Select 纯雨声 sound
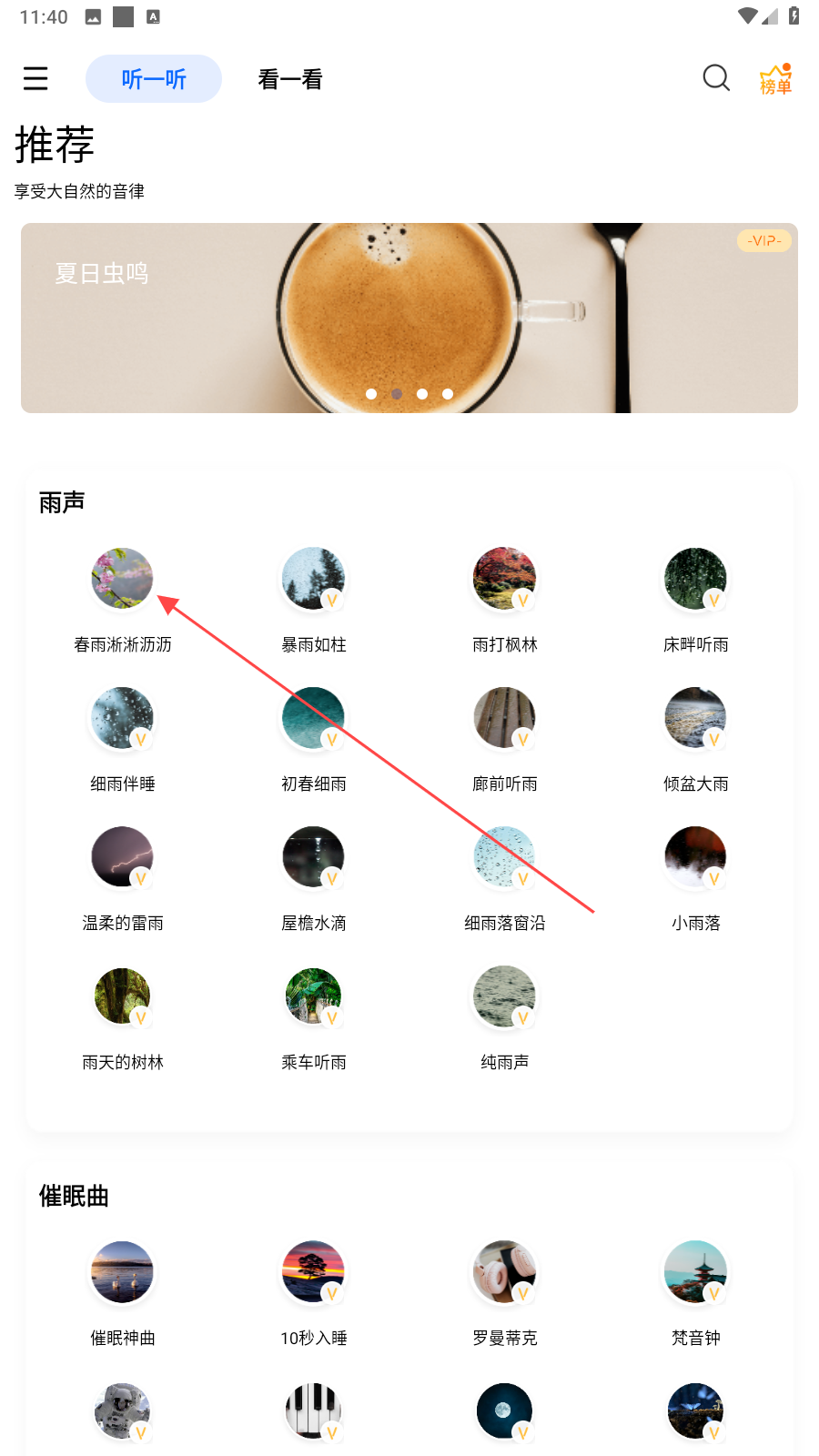This screenshot has height=1456, width=819. (504, 996)
